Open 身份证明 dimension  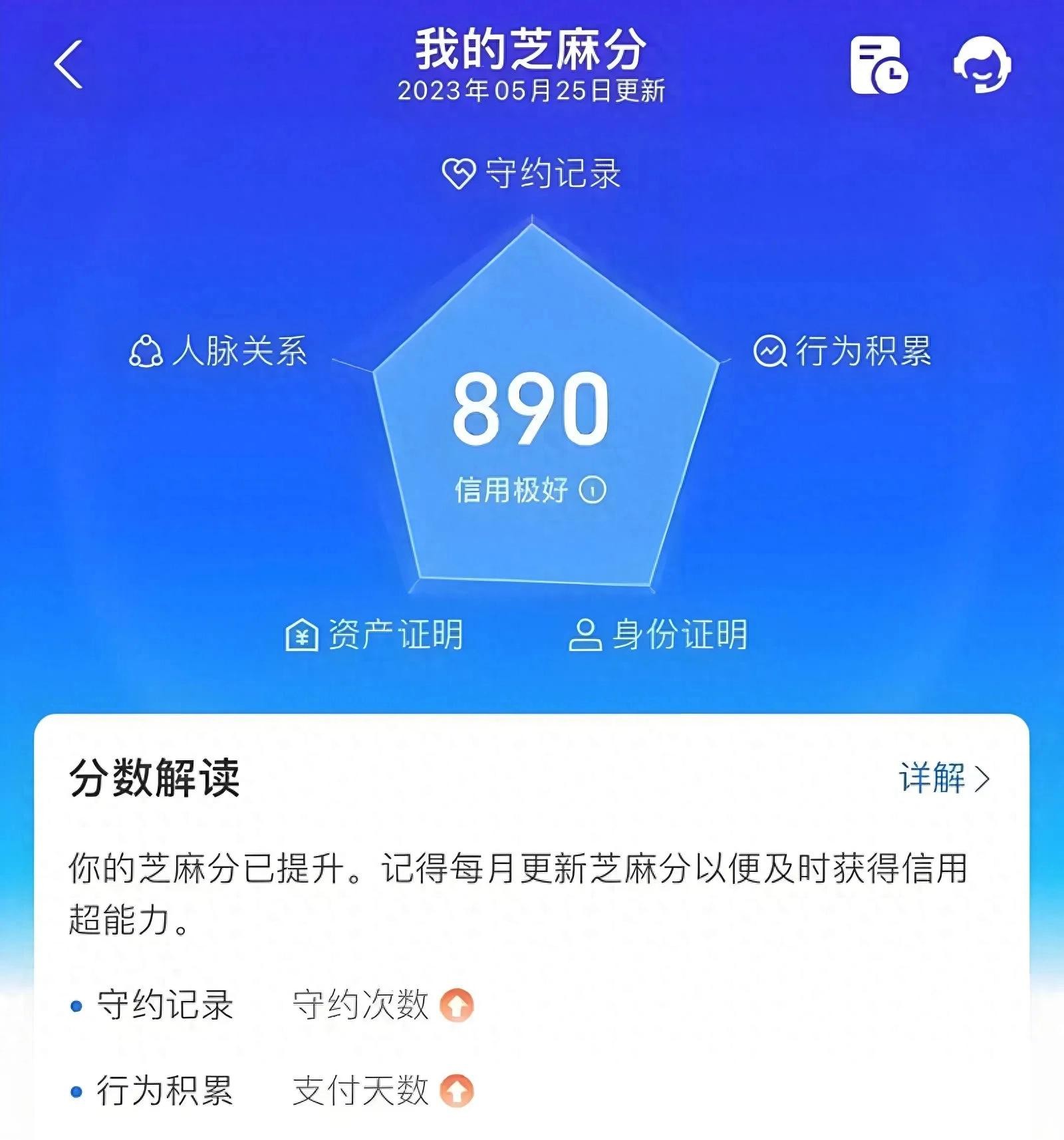(658, 635)
